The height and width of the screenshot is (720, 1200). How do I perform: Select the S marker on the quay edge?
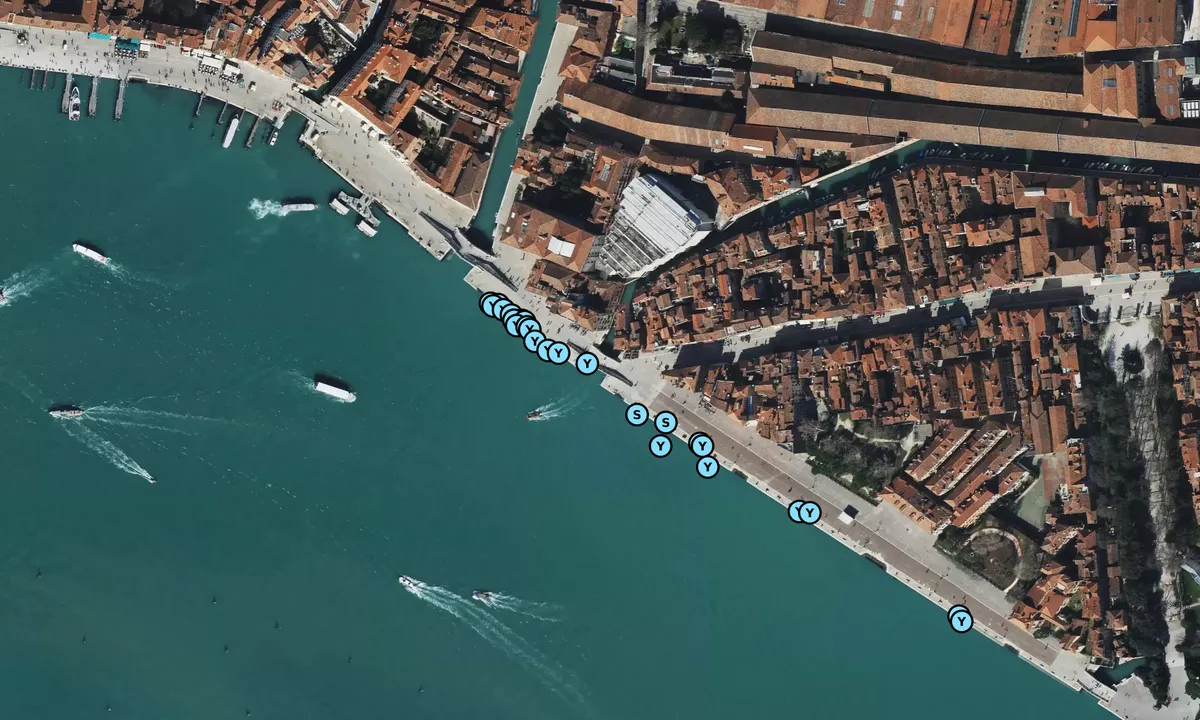pyautogui.click(x=665, y=422)
